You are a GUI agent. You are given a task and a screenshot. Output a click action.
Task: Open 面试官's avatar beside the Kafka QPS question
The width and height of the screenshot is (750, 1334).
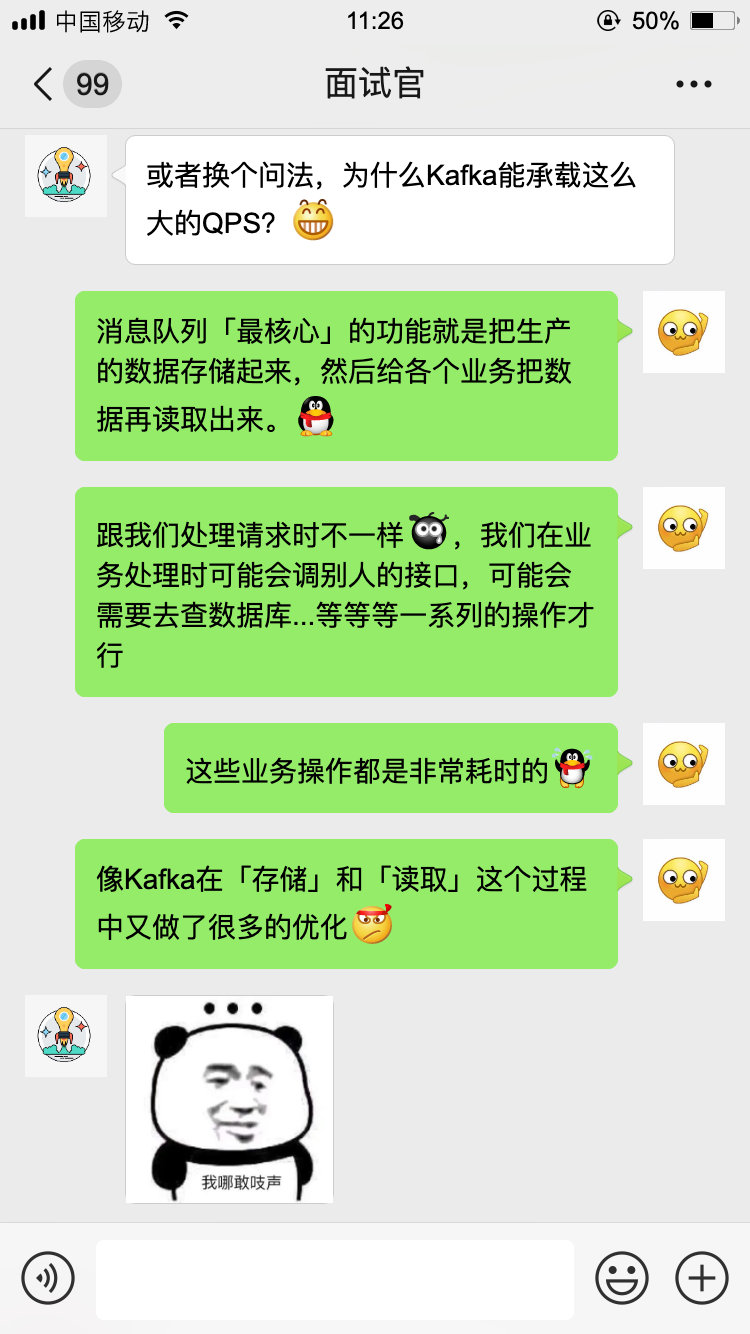click(x=65, y=176)
